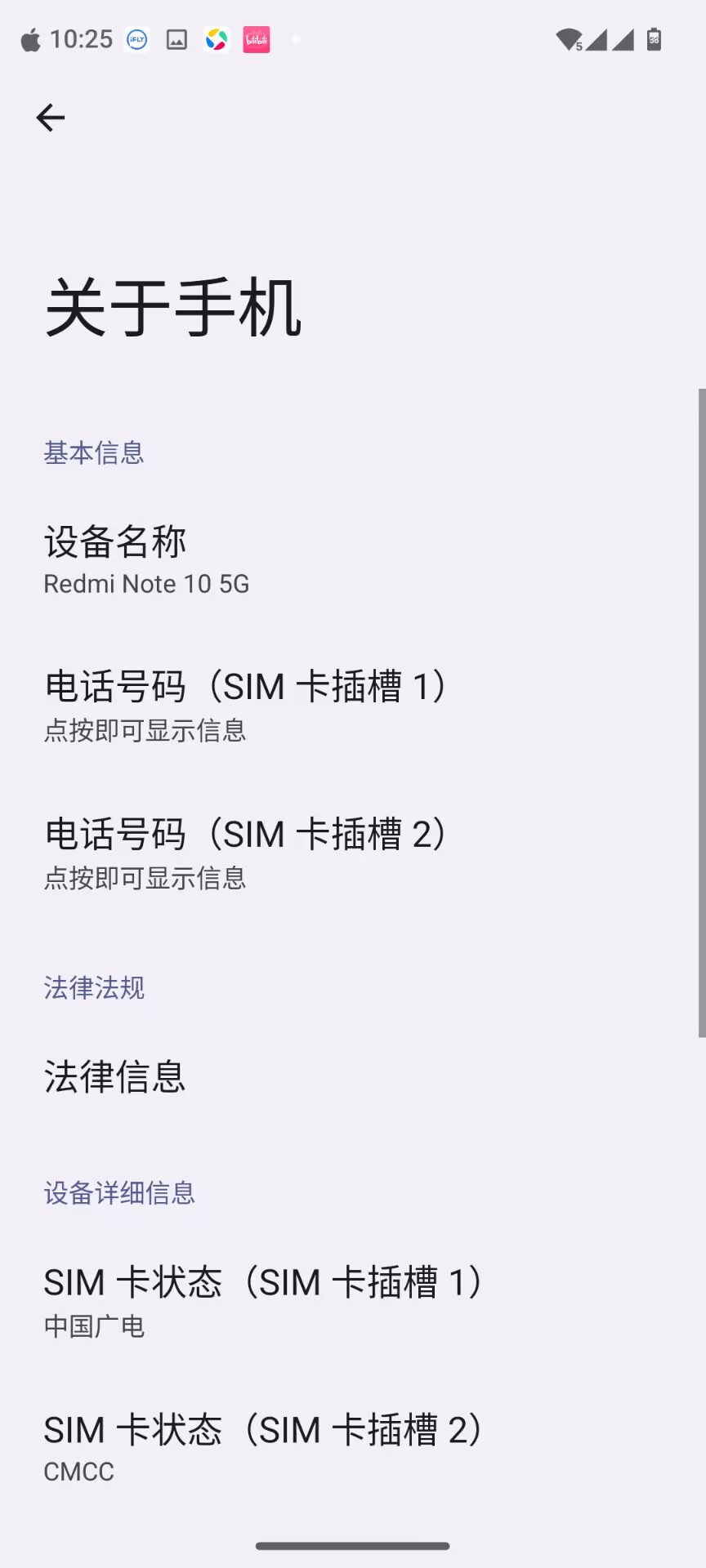Tap the battery indicator icon
This screenshot has width=706, height=1568.
tap(652, 38)
